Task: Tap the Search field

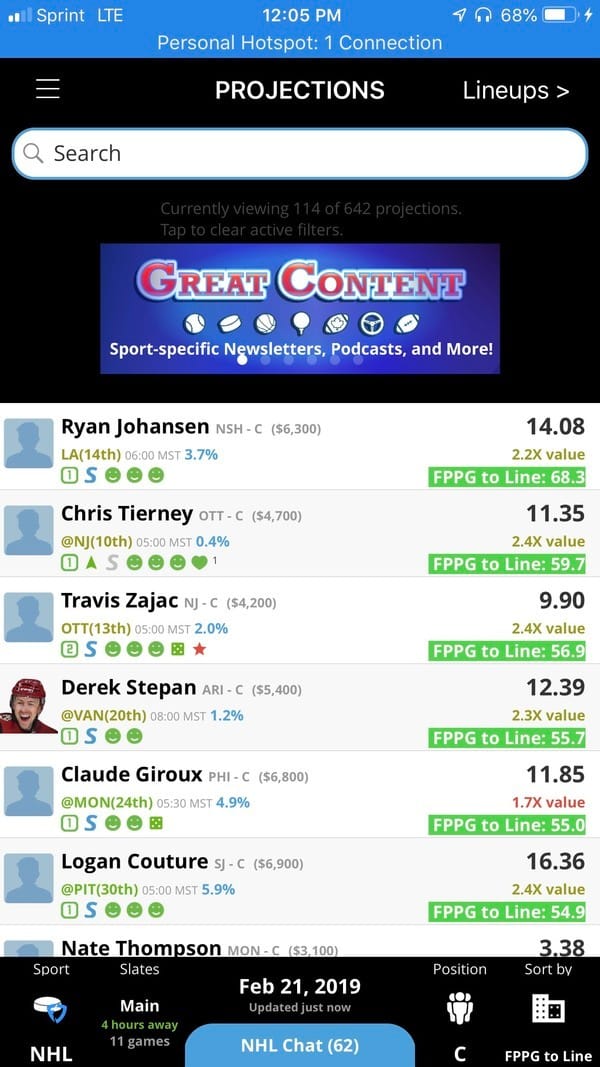Action: (x=300, y=153)
